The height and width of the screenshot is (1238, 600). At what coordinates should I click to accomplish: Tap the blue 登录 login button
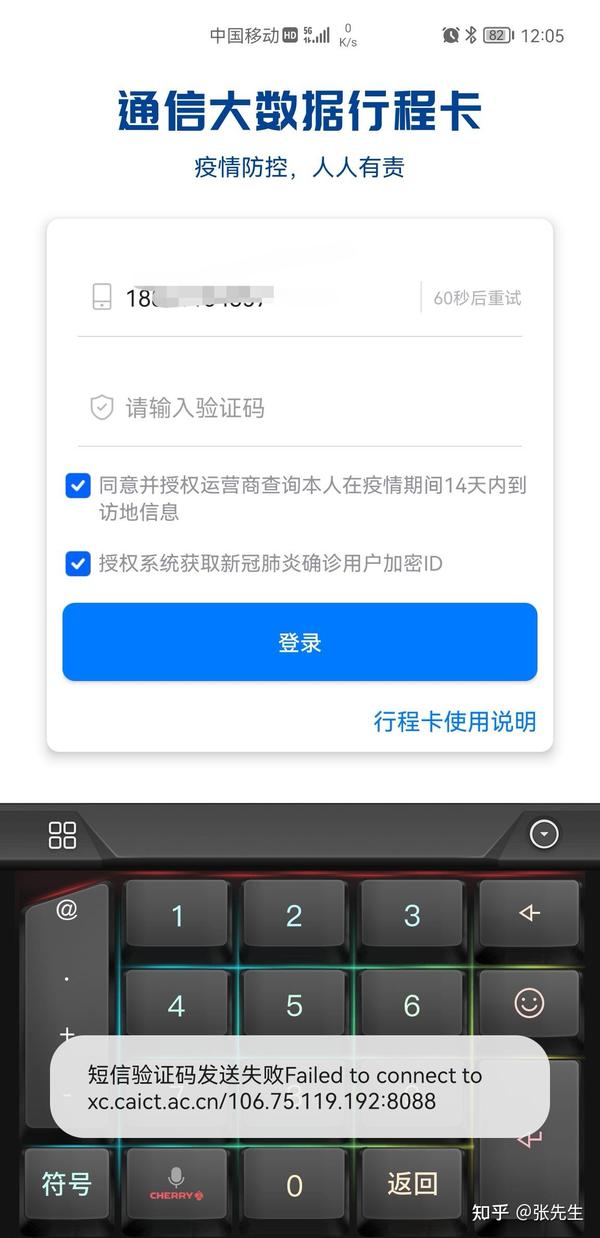(x=300, y=642)
